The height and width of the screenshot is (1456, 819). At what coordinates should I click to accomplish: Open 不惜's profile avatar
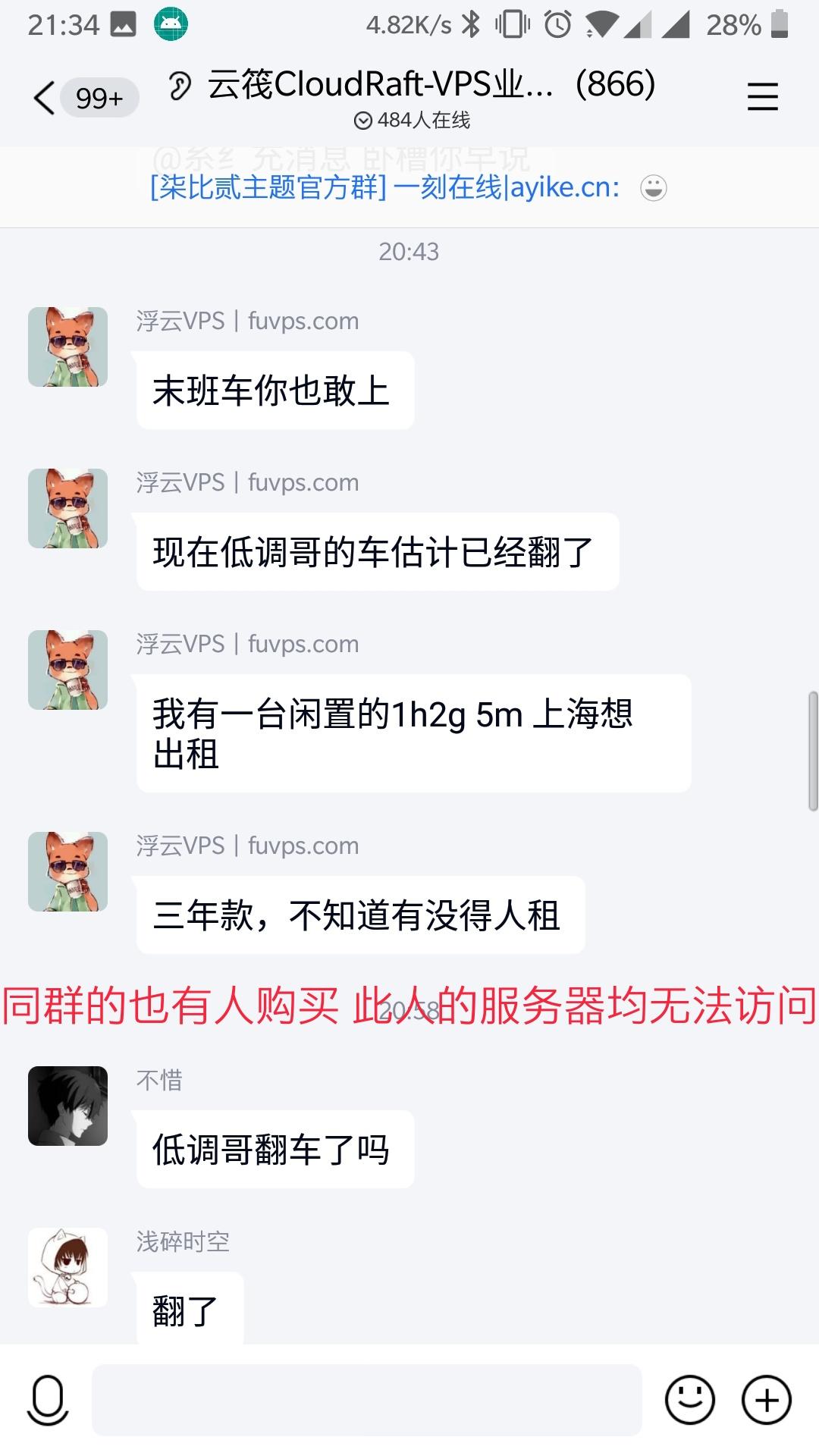tap(67, 1106)
